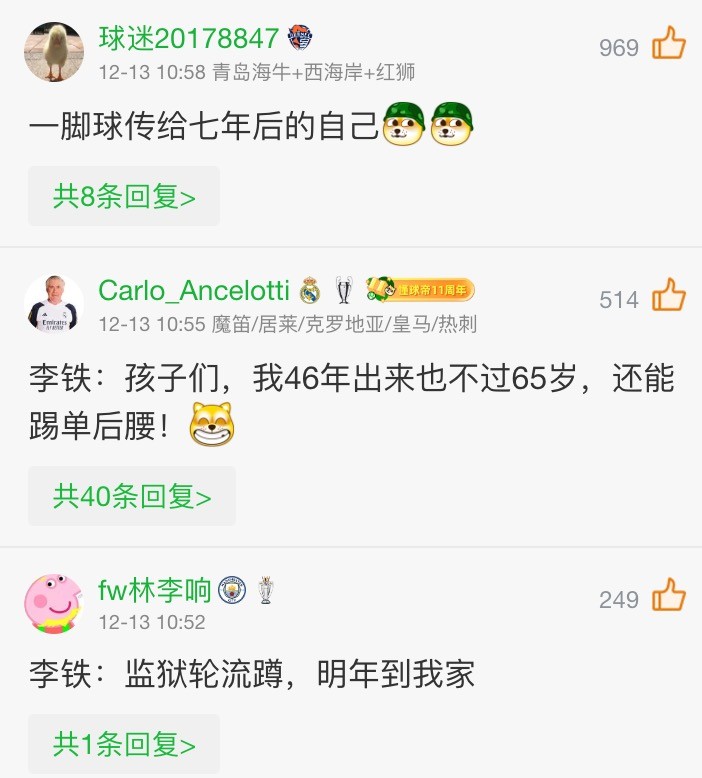Screen dimensions: 702x778
Task: Like Carlo_Ancelotti's comment
Action: [x=669, y=298]
